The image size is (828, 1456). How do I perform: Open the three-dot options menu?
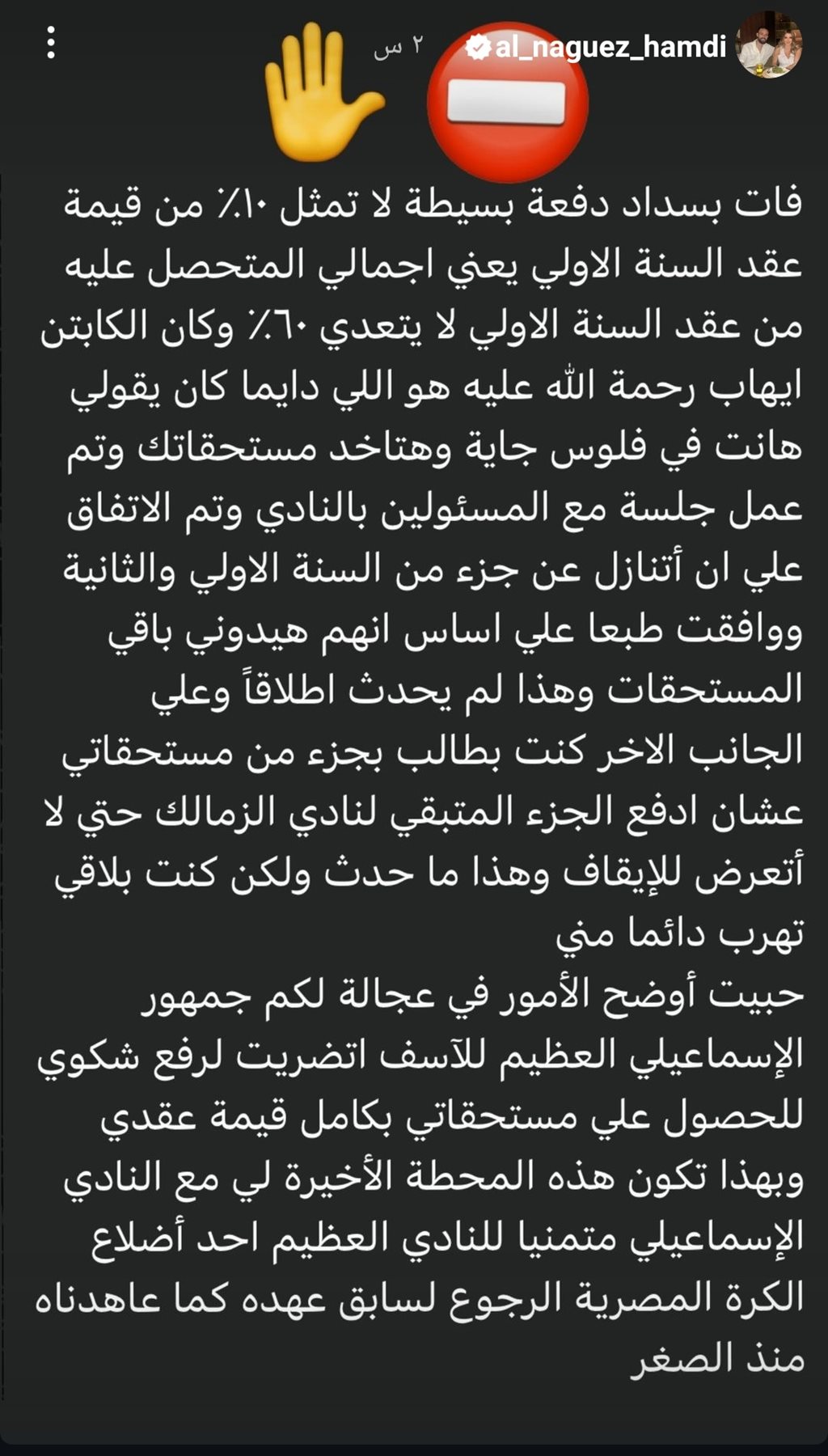(x=53, y=42)
